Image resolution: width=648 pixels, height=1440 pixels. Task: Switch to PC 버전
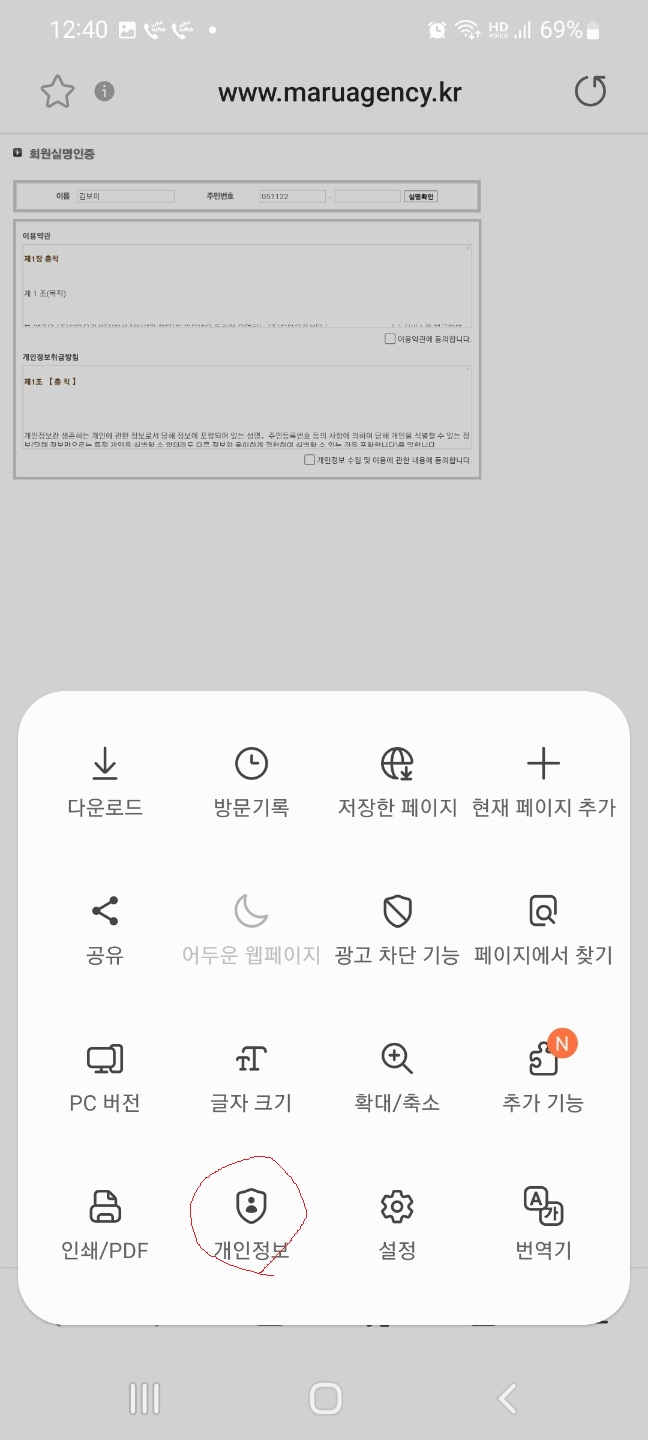[x=105, y=1077]
